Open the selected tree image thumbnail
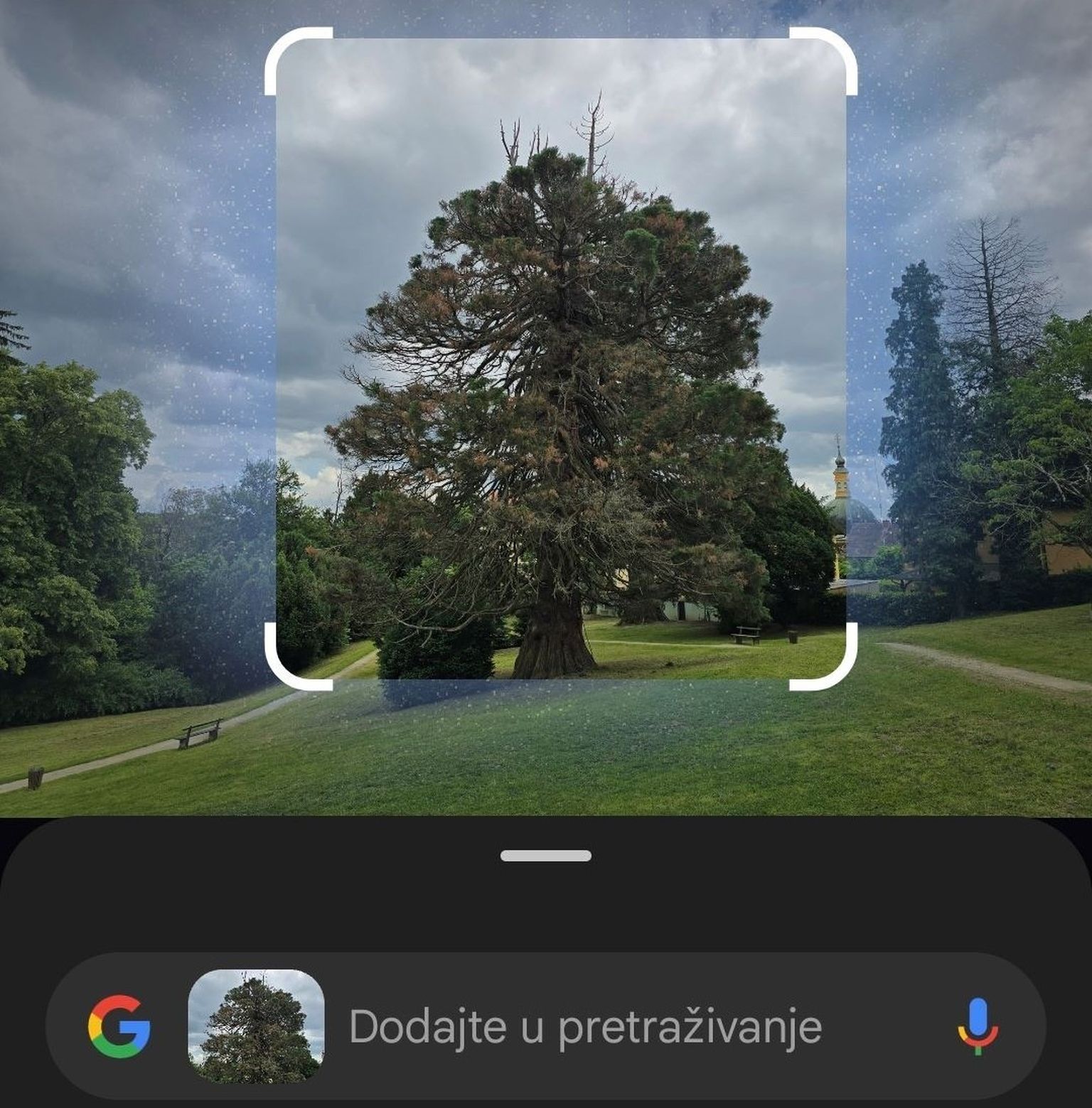Viewport: 1092px width, 1108px height. click(x=256, y=1026)
